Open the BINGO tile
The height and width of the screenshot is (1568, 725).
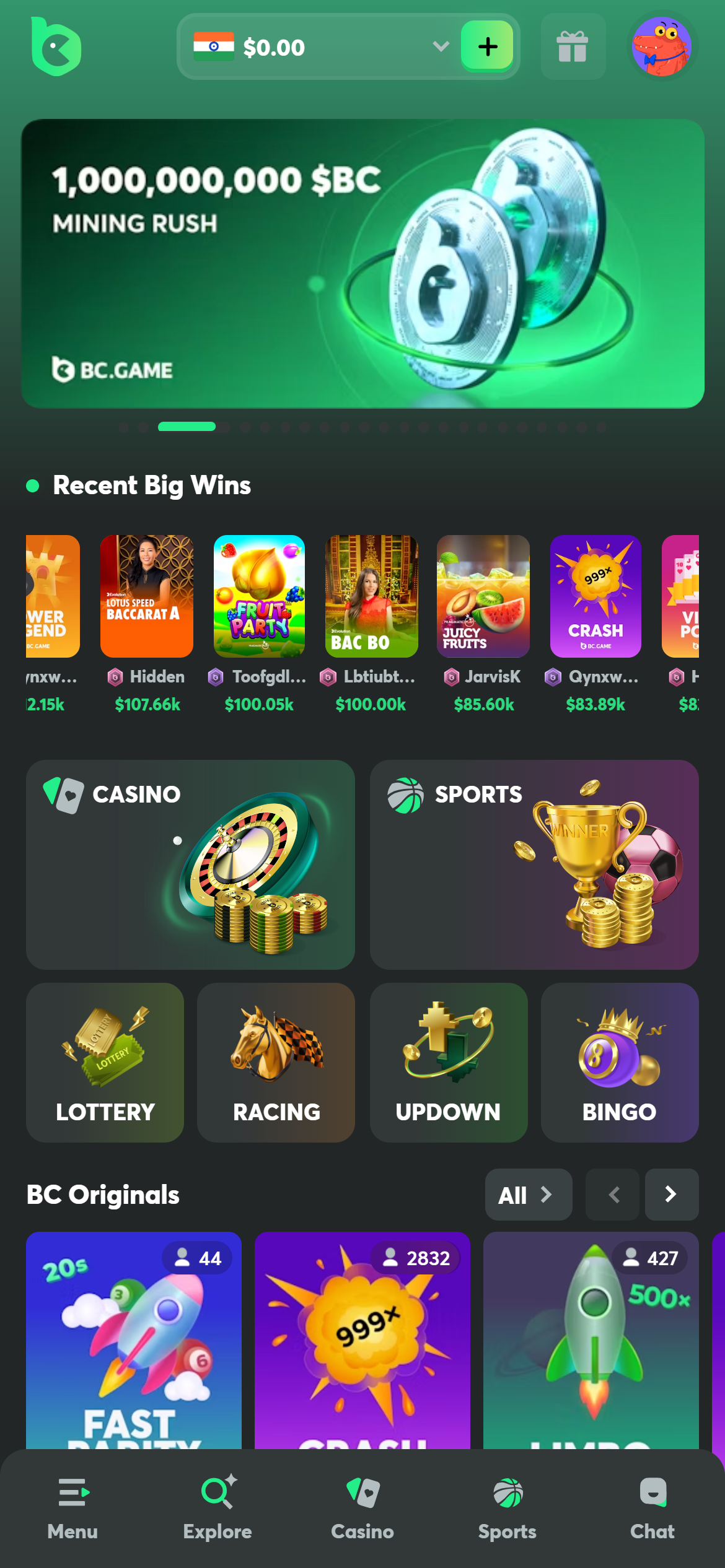[x=619, y=1062]
